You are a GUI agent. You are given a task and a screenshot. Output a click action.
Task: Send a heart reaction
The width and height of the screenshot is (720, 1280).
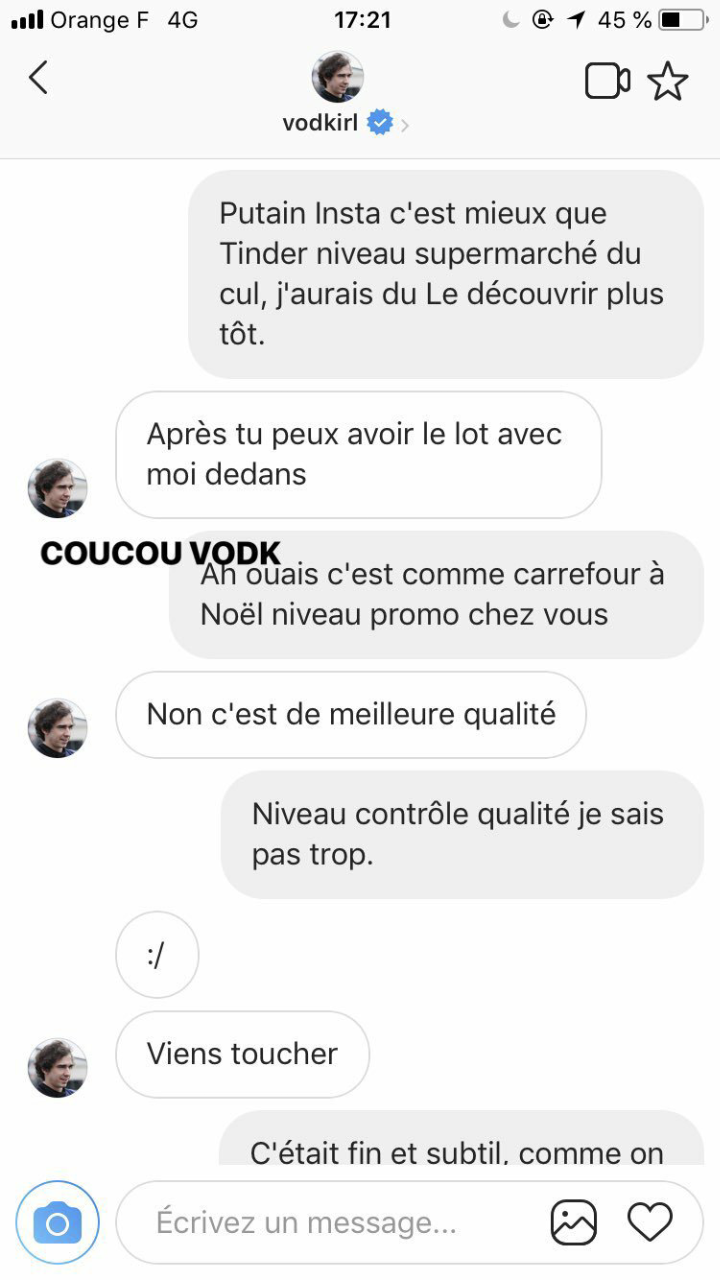coord(650,1222)
